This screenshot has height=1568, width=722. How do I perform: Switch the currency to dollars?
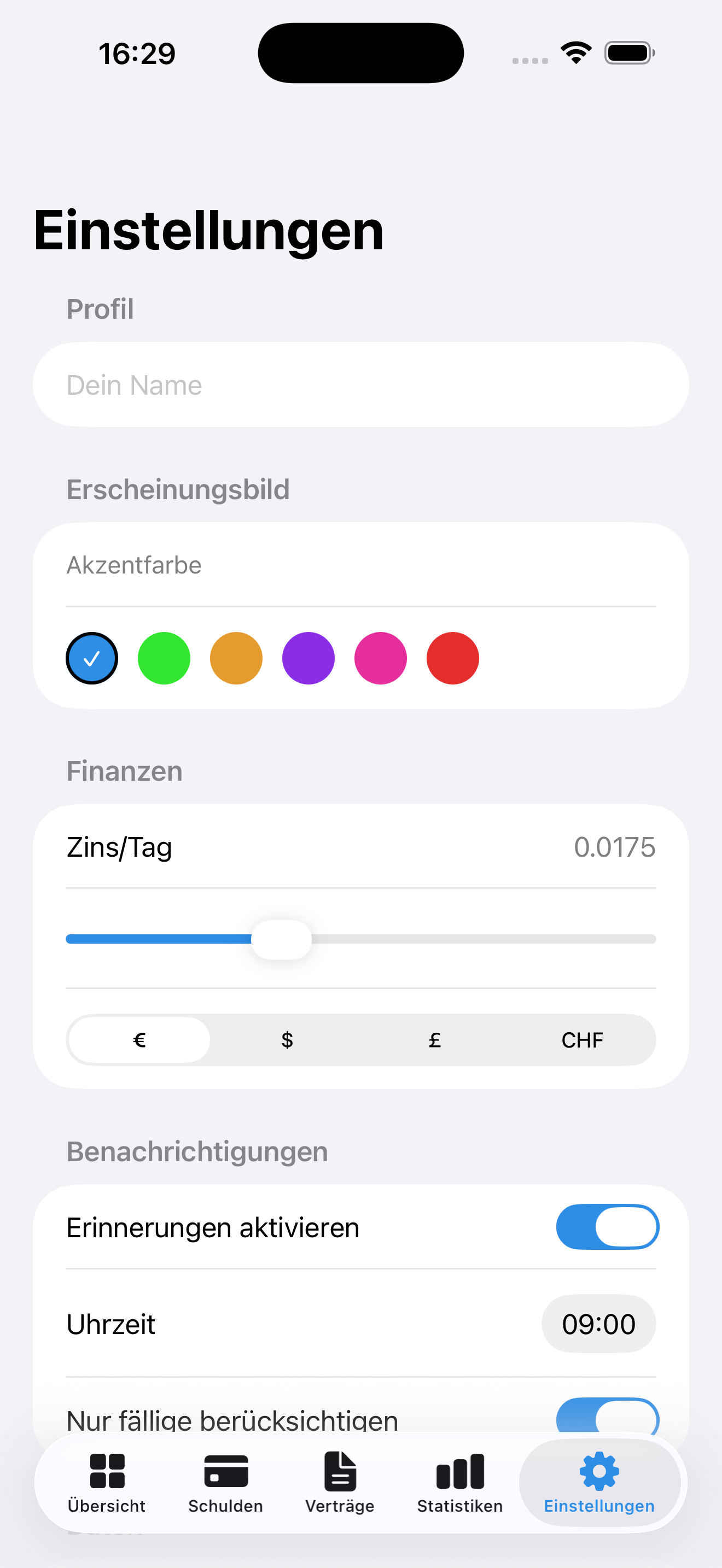pyautogui.click(x=286, y=1040)
